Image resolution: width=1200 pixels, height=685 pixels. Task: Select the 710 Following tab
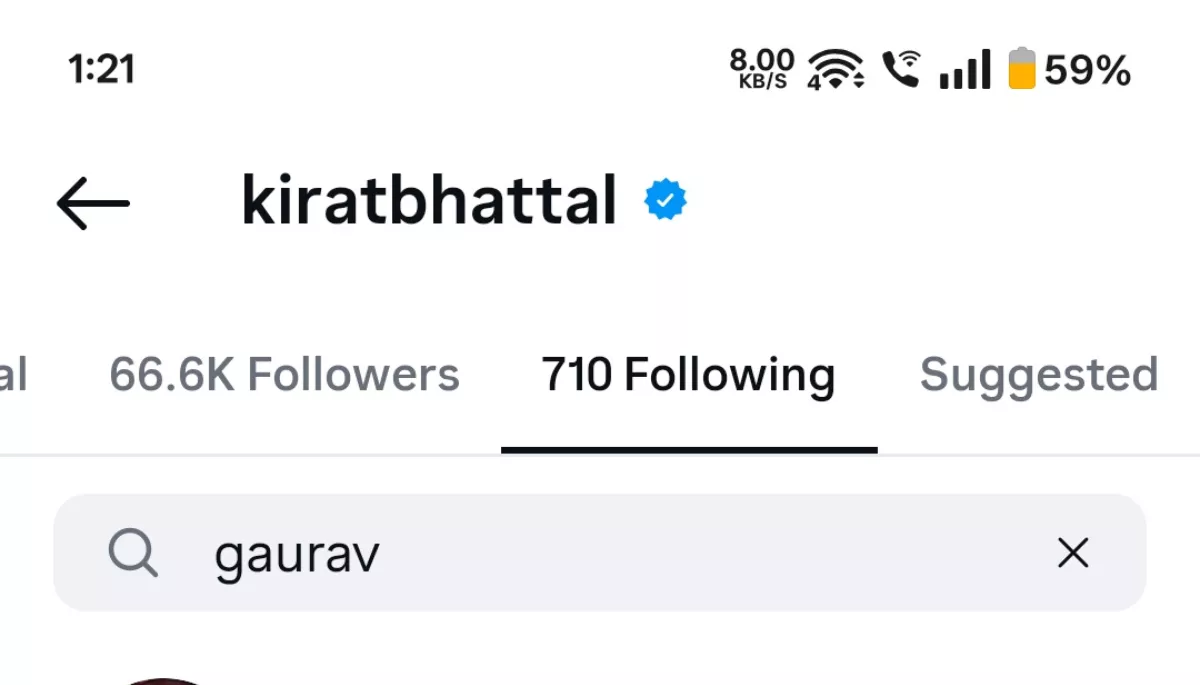coord(688,375)
